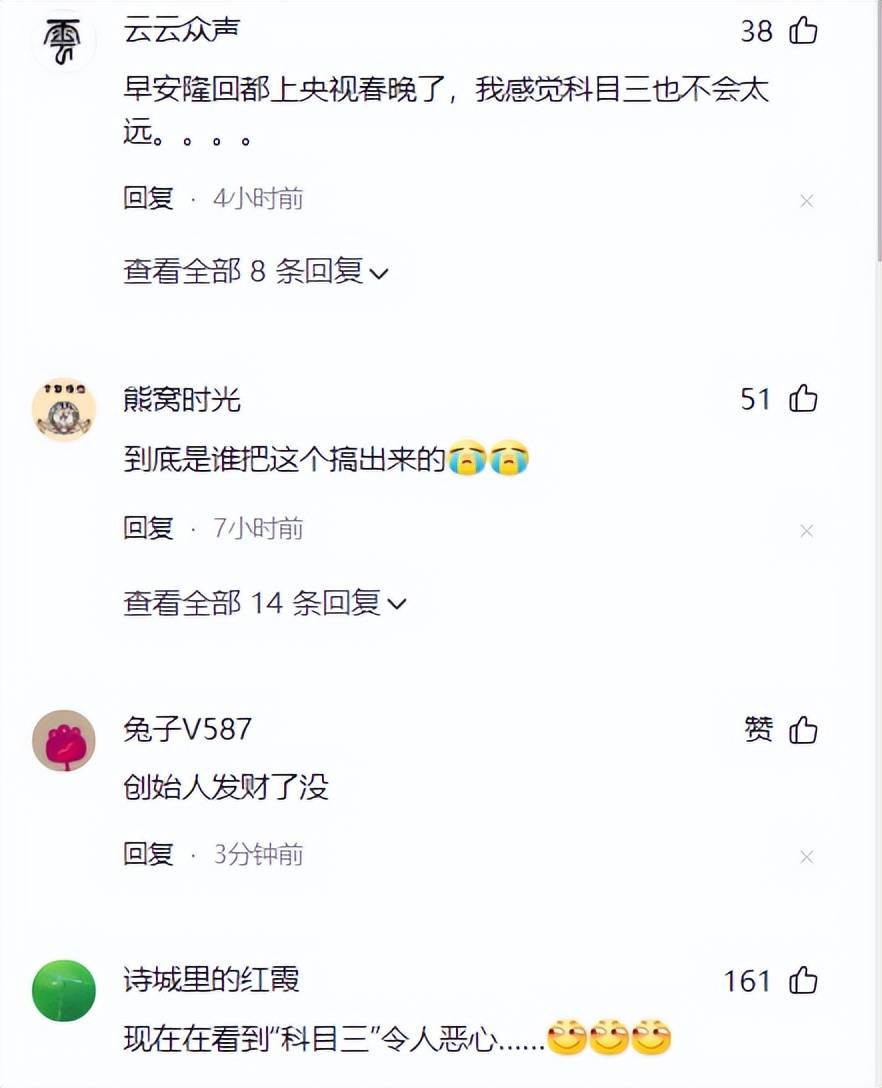Screen dimensions: 882x1088
Task: Reply to 兔子V587's comment
Action: (x=148, y=854)
